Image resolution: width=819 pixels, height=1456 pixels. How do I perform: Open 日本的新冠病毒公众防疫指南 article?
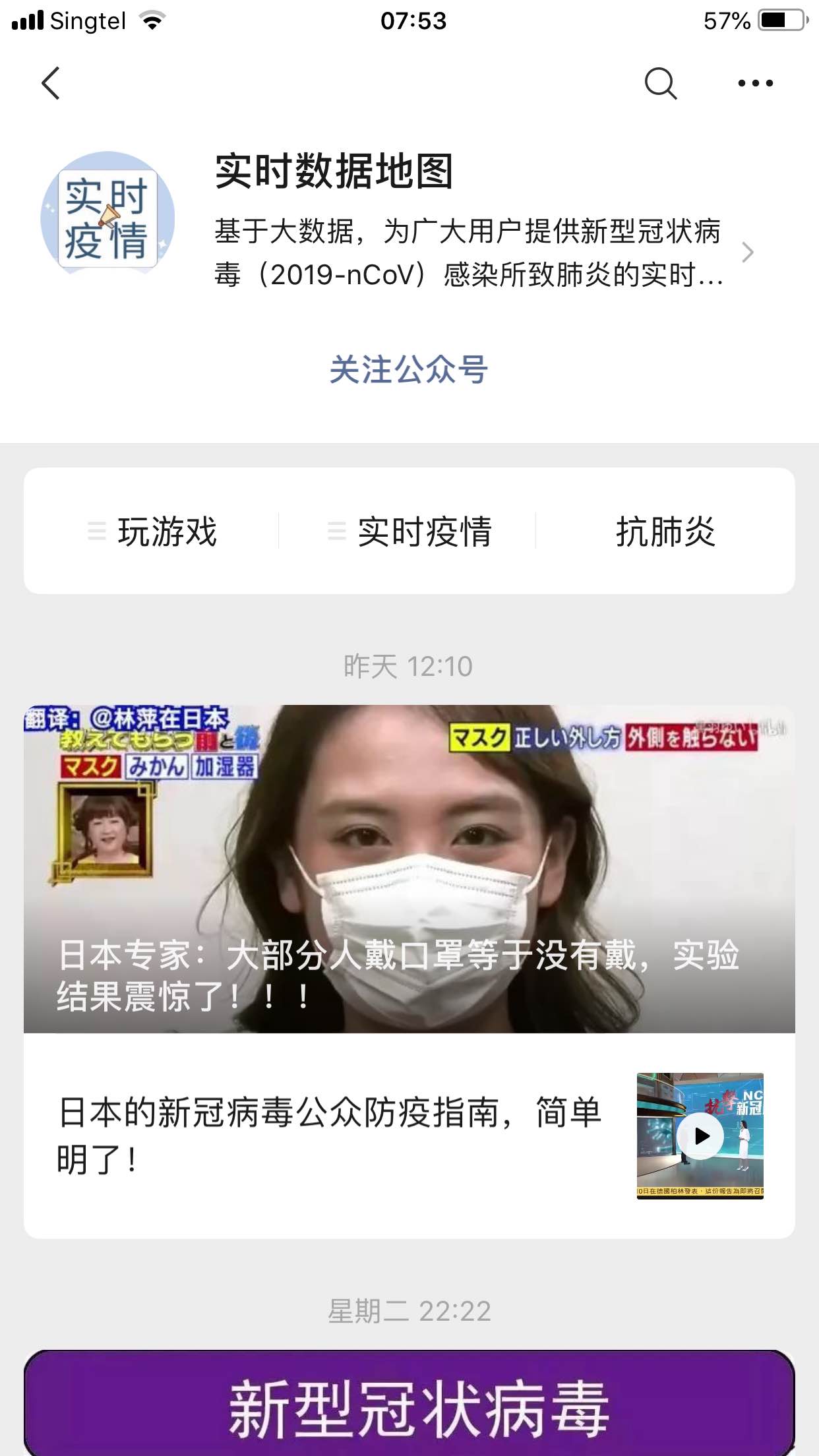tap(330, 1136)
